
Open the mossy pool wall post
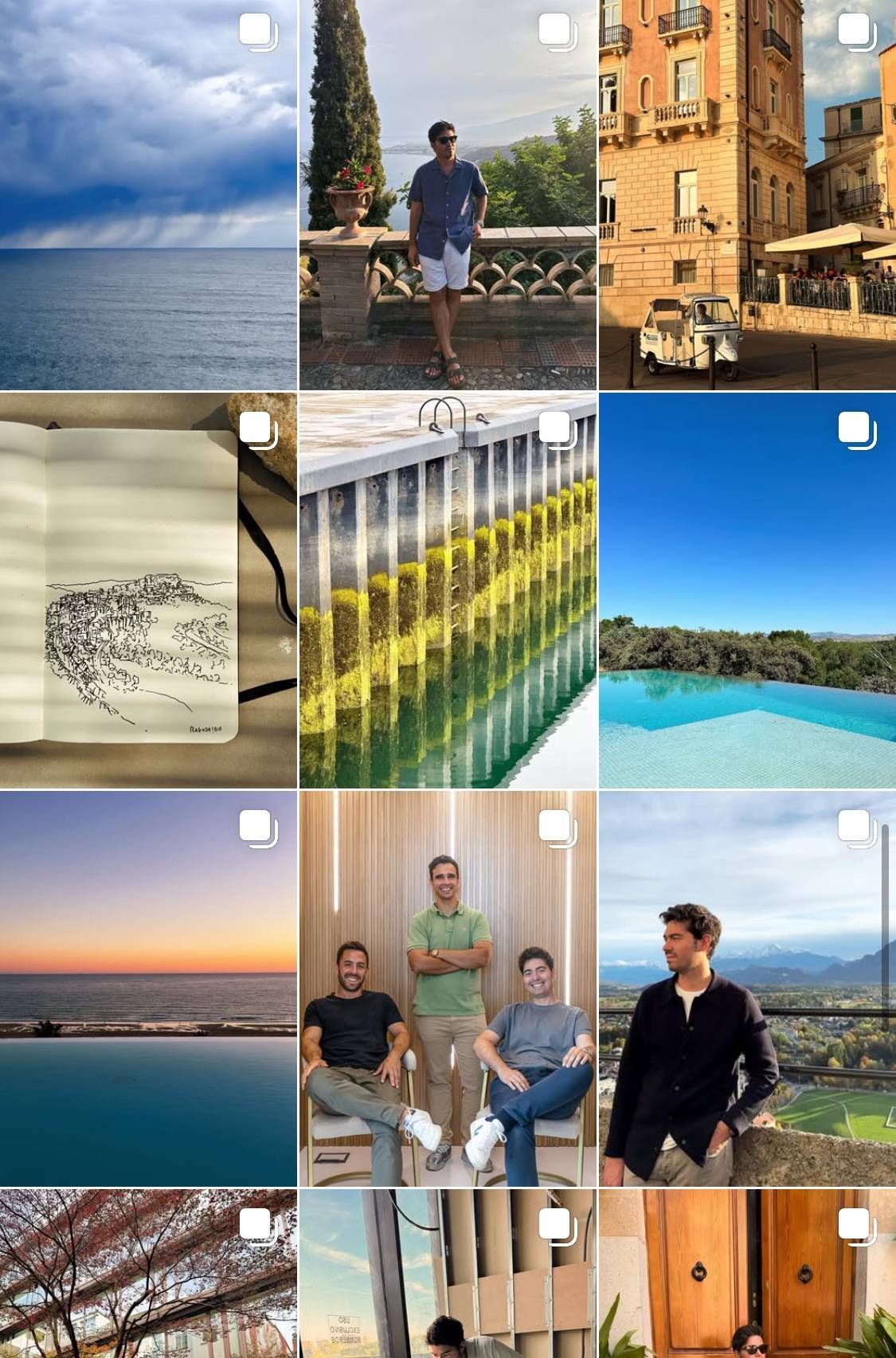(448, 590)
